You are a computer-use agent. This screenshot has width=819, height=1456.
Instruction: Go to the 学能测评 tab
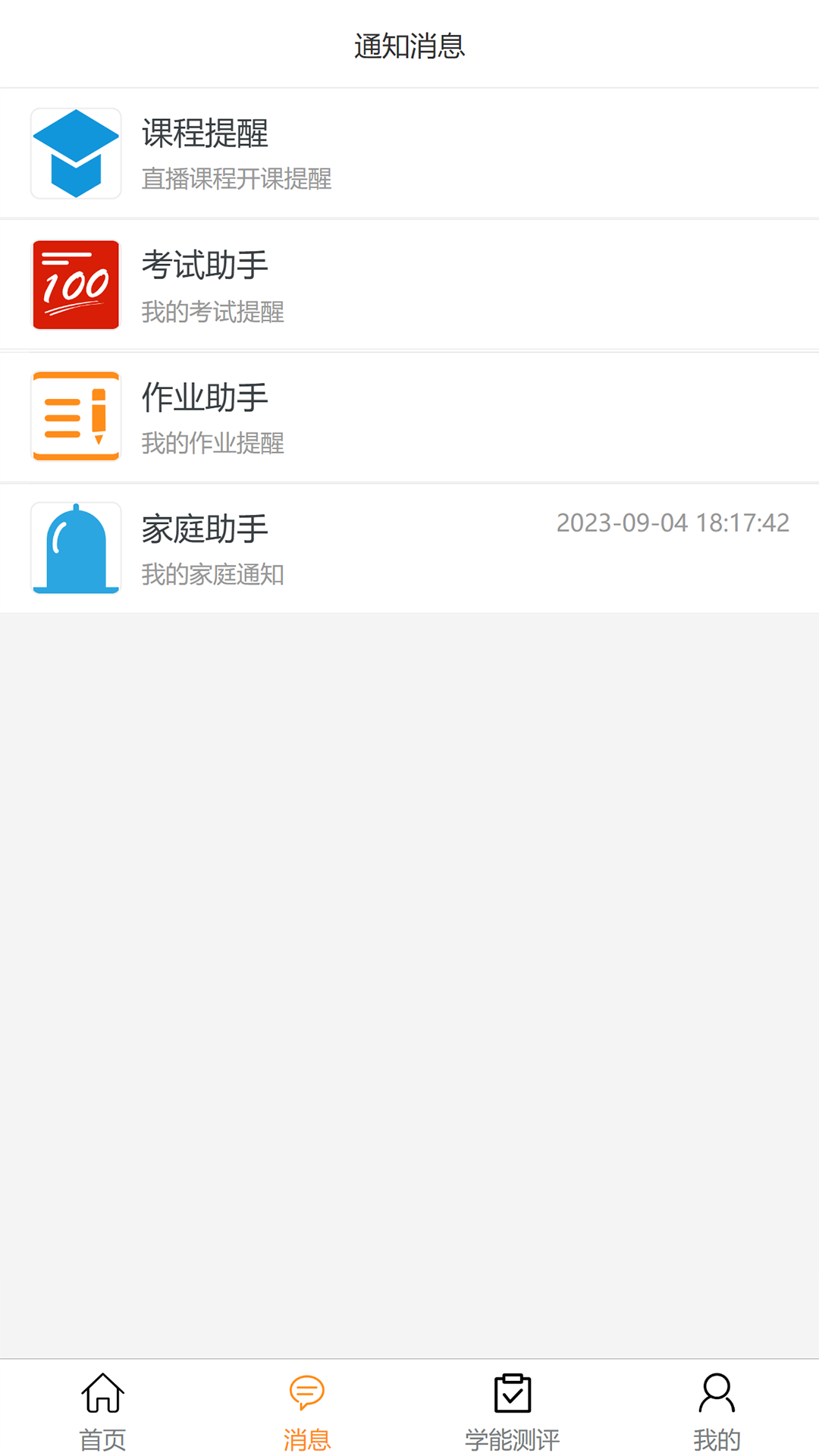click(512, 1410)
